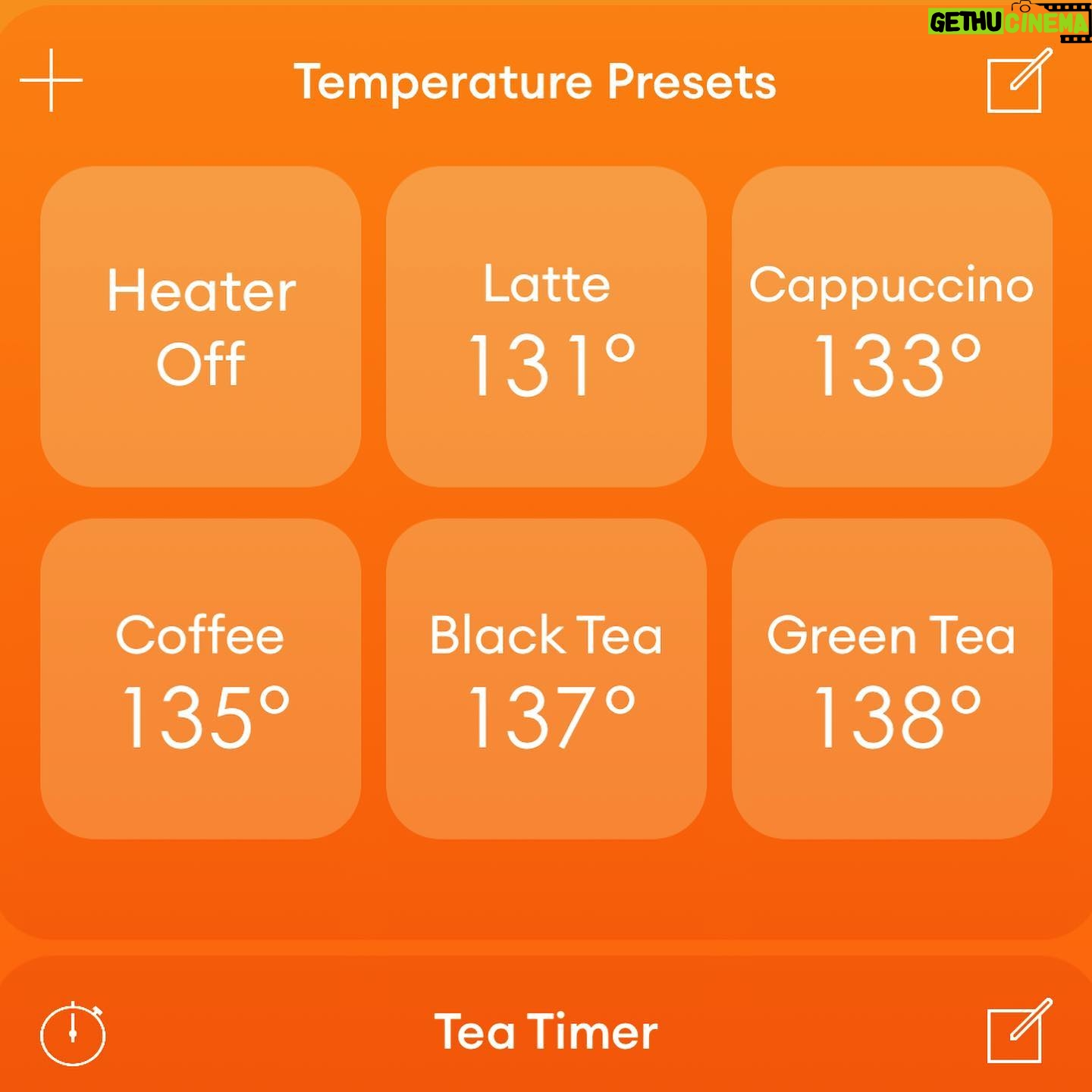Viewport: 1092px width, 1092px height.
Task: Start the tea timer stopwatch
Action: click(x=72, y=1033)
